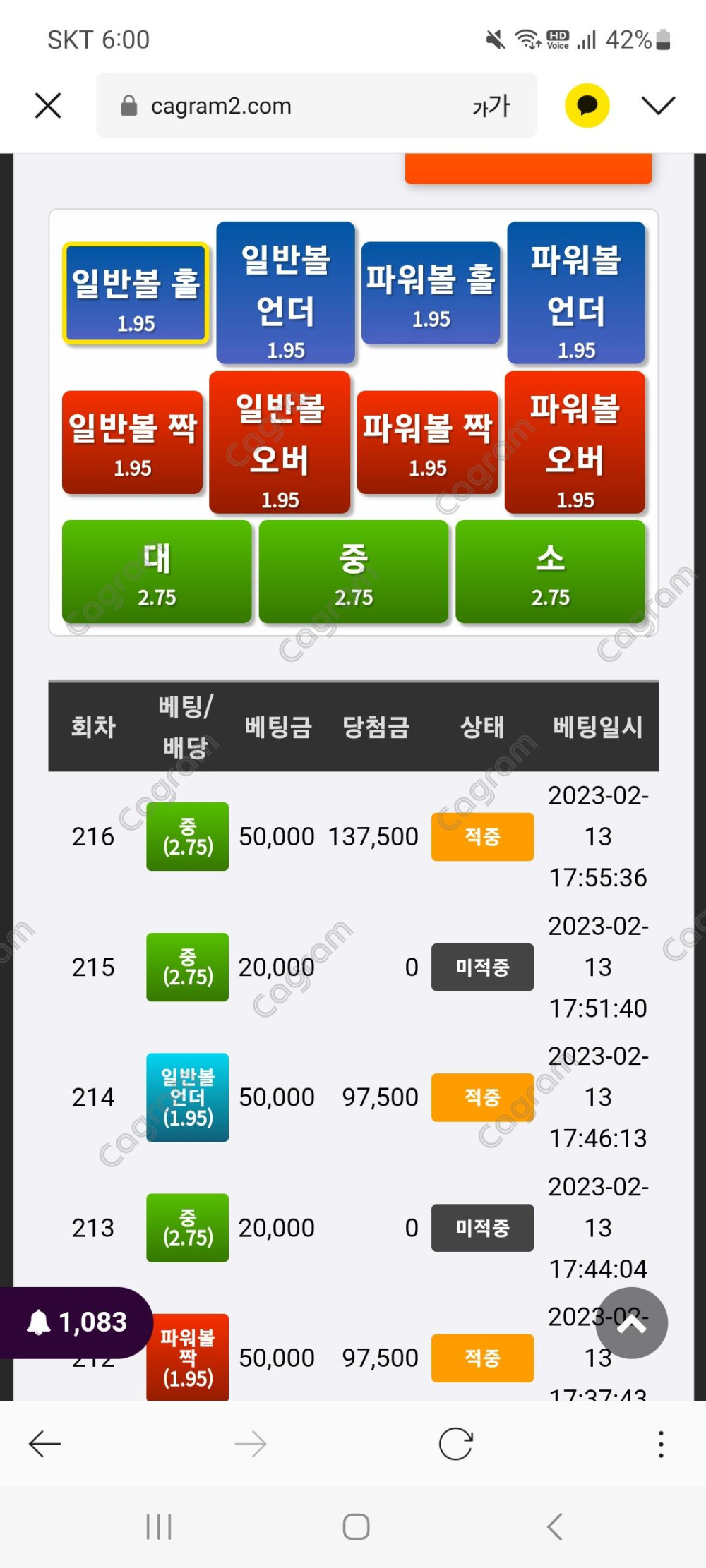Select 파워볼 언더 1.95 bet
This screenshot has width=706, height=1568.
[576, 292]
